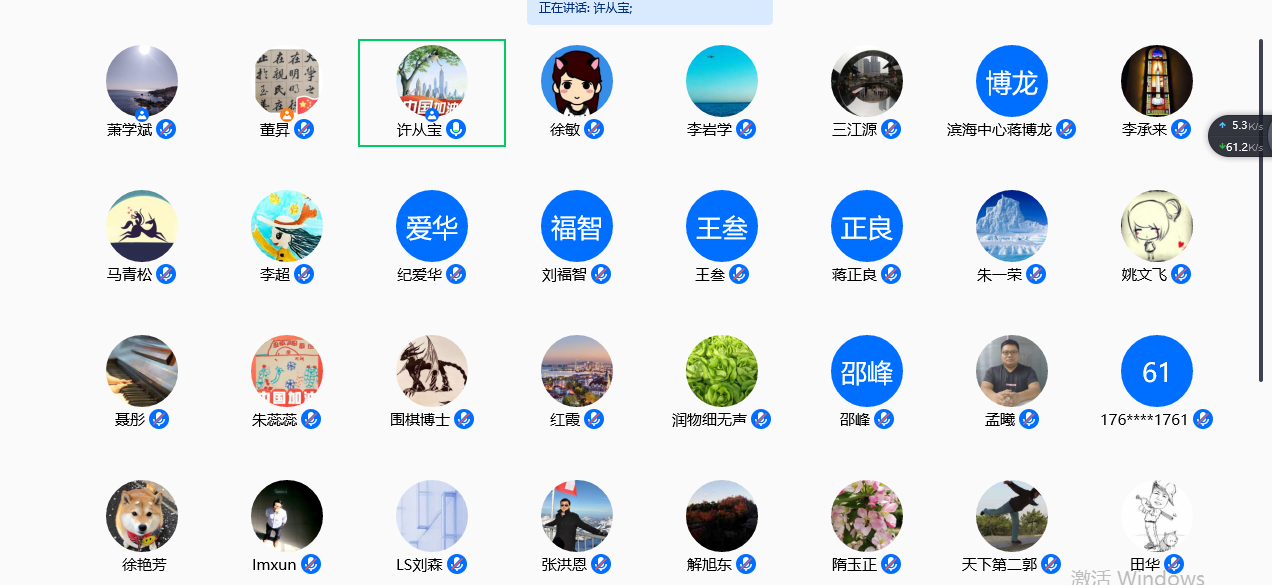1272x585 pixels.
Task: Select 三江源 participant tile
Action: click(x=867, y=82)
